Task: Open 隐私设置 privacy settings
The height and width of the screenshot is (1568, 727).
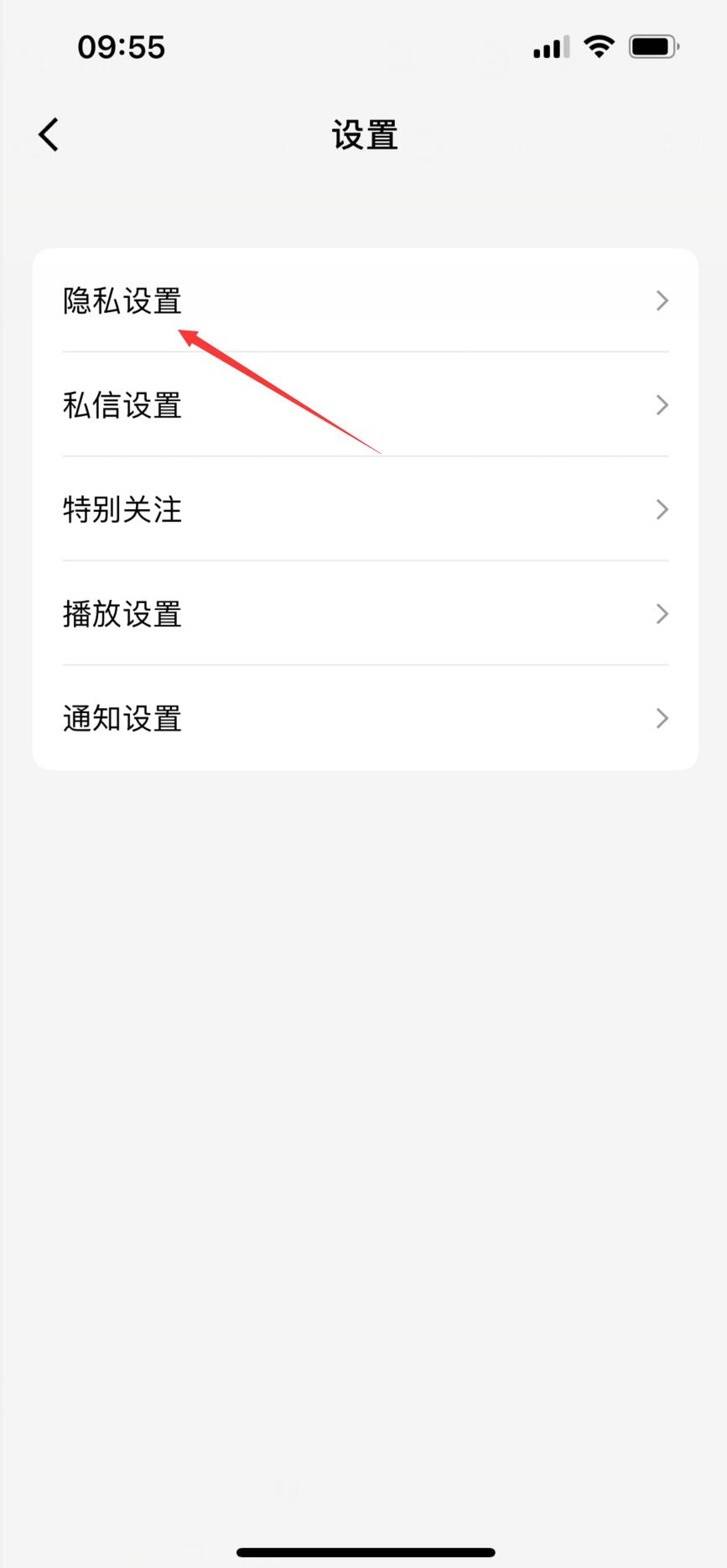Action: 365,301
